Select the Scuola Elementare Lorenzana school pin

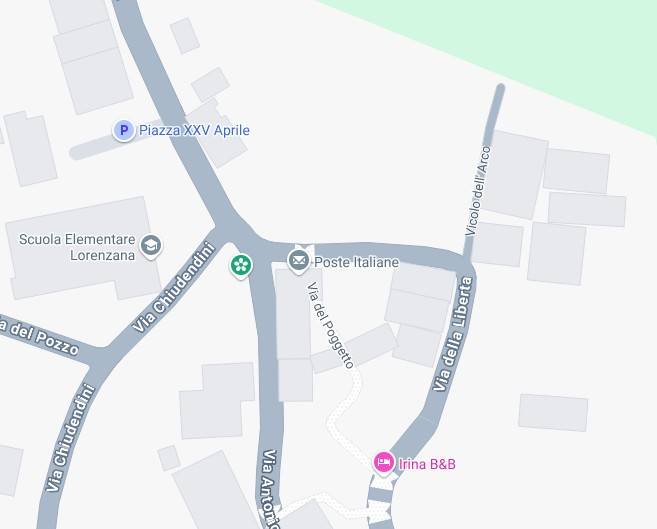(151, 245)
